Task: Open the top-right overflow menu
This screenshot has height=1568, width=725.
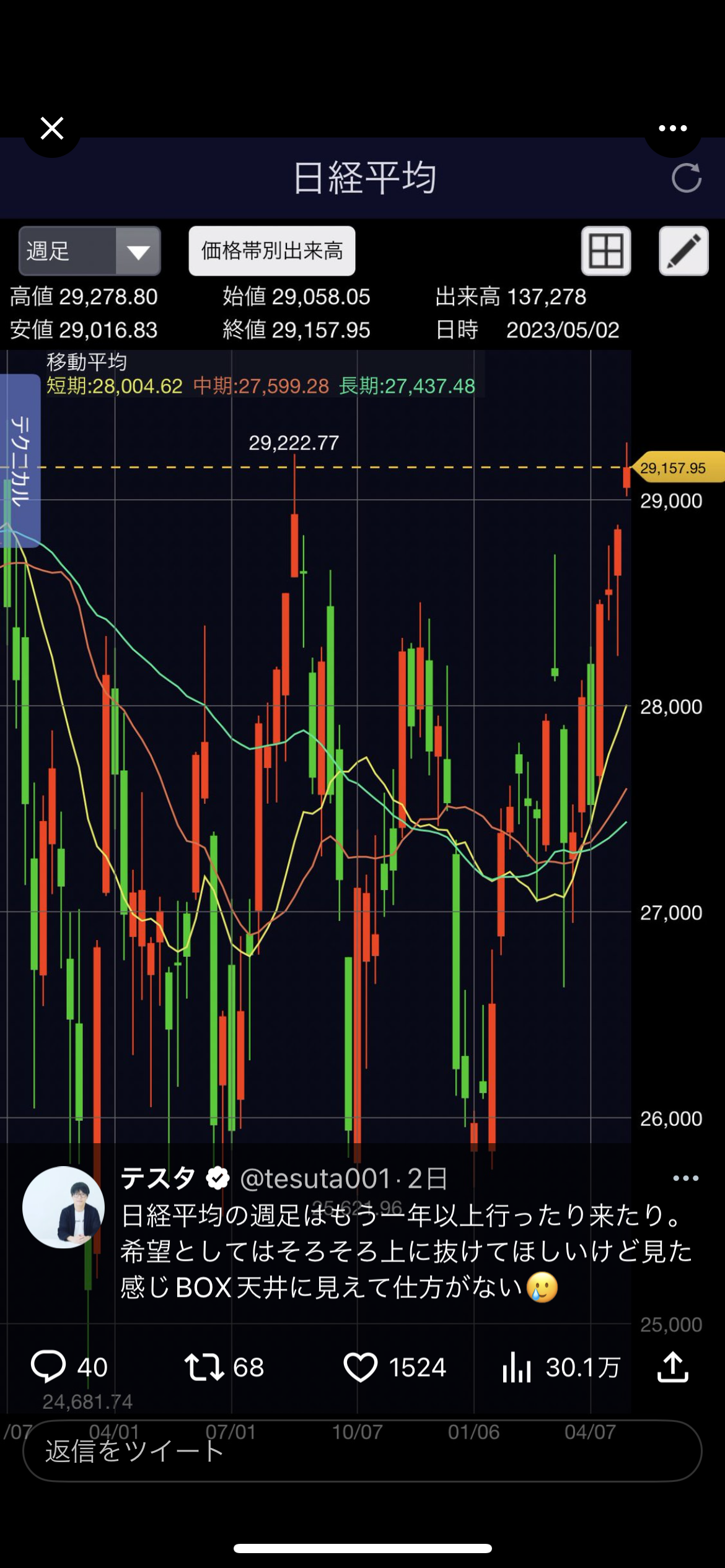Action: click(x=672, y=128)
